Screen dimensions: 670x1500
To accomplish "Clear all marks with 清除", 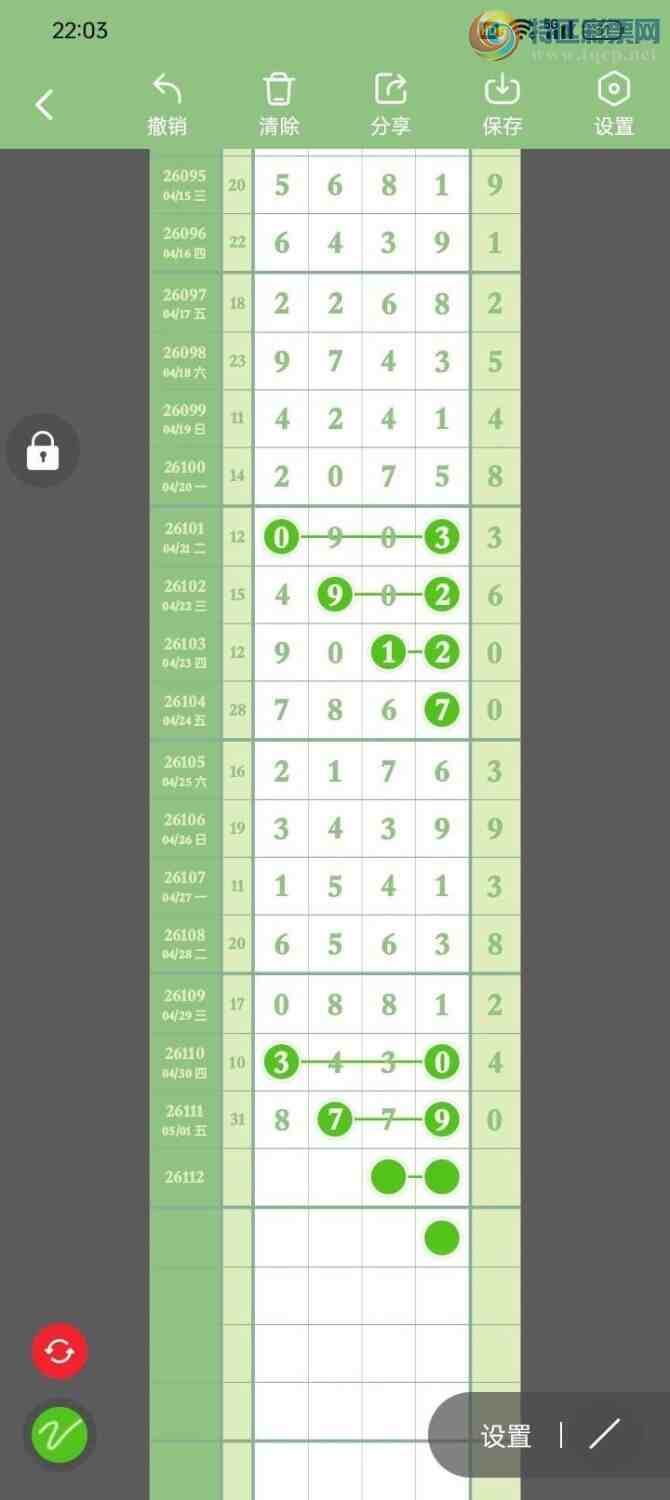I will point(279,105).
